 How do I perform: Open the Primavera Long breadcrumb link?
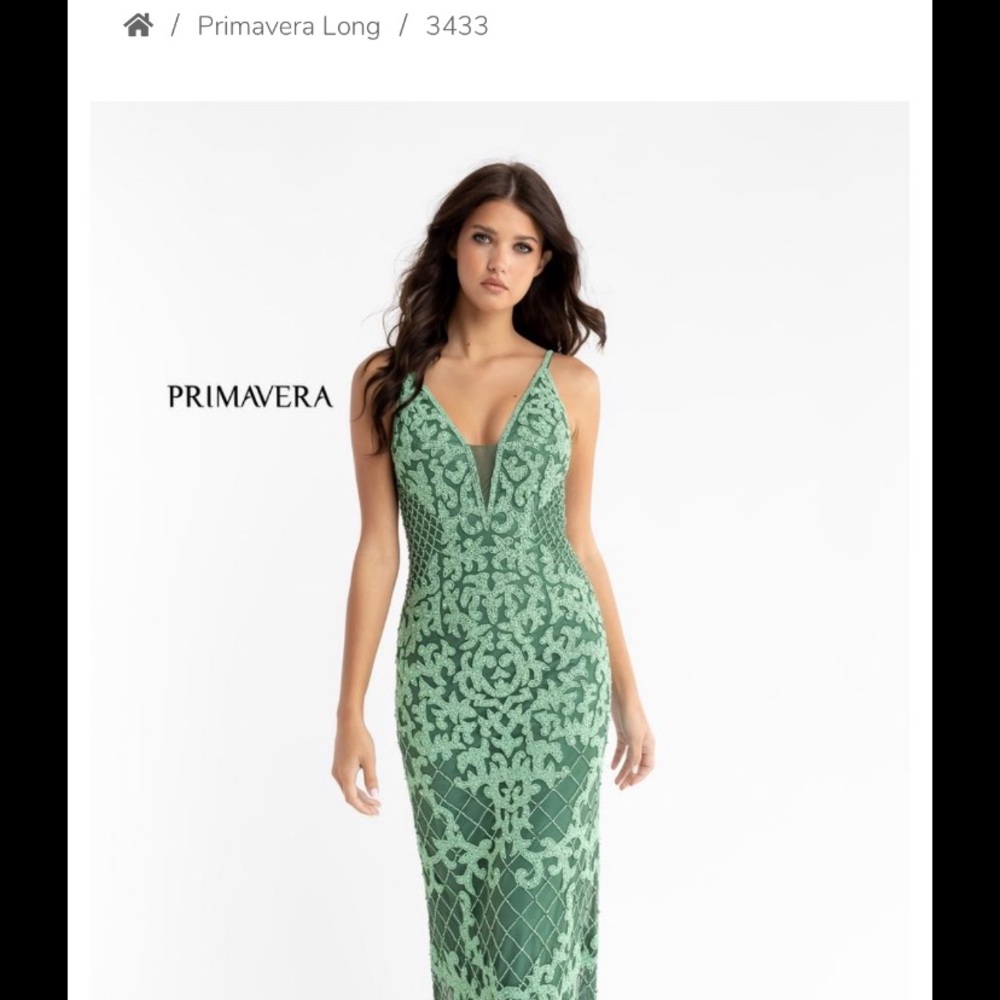288,26
